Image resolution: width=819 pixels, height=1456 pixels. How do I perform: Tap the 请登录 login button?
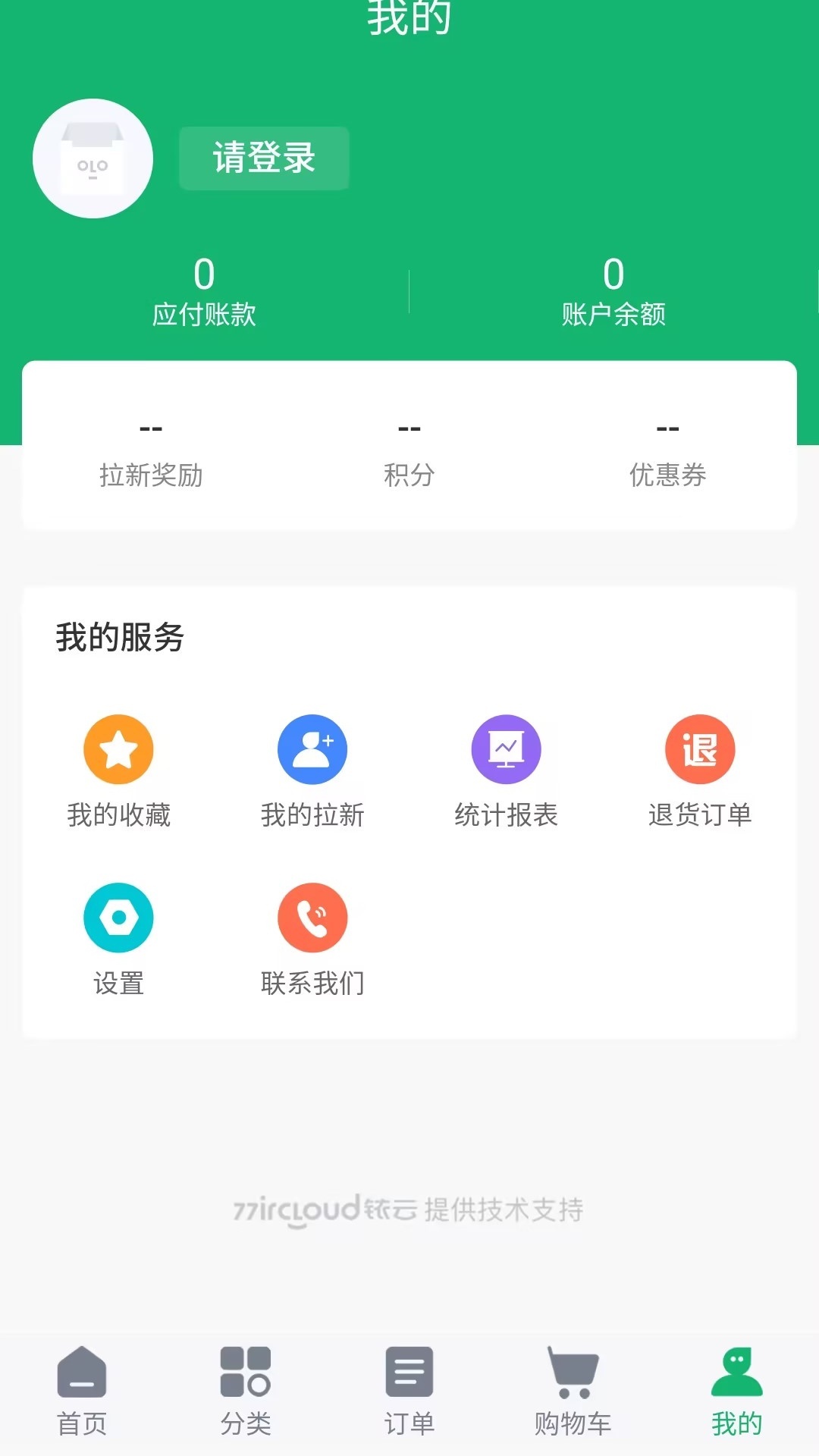click(x=264, y=158)
